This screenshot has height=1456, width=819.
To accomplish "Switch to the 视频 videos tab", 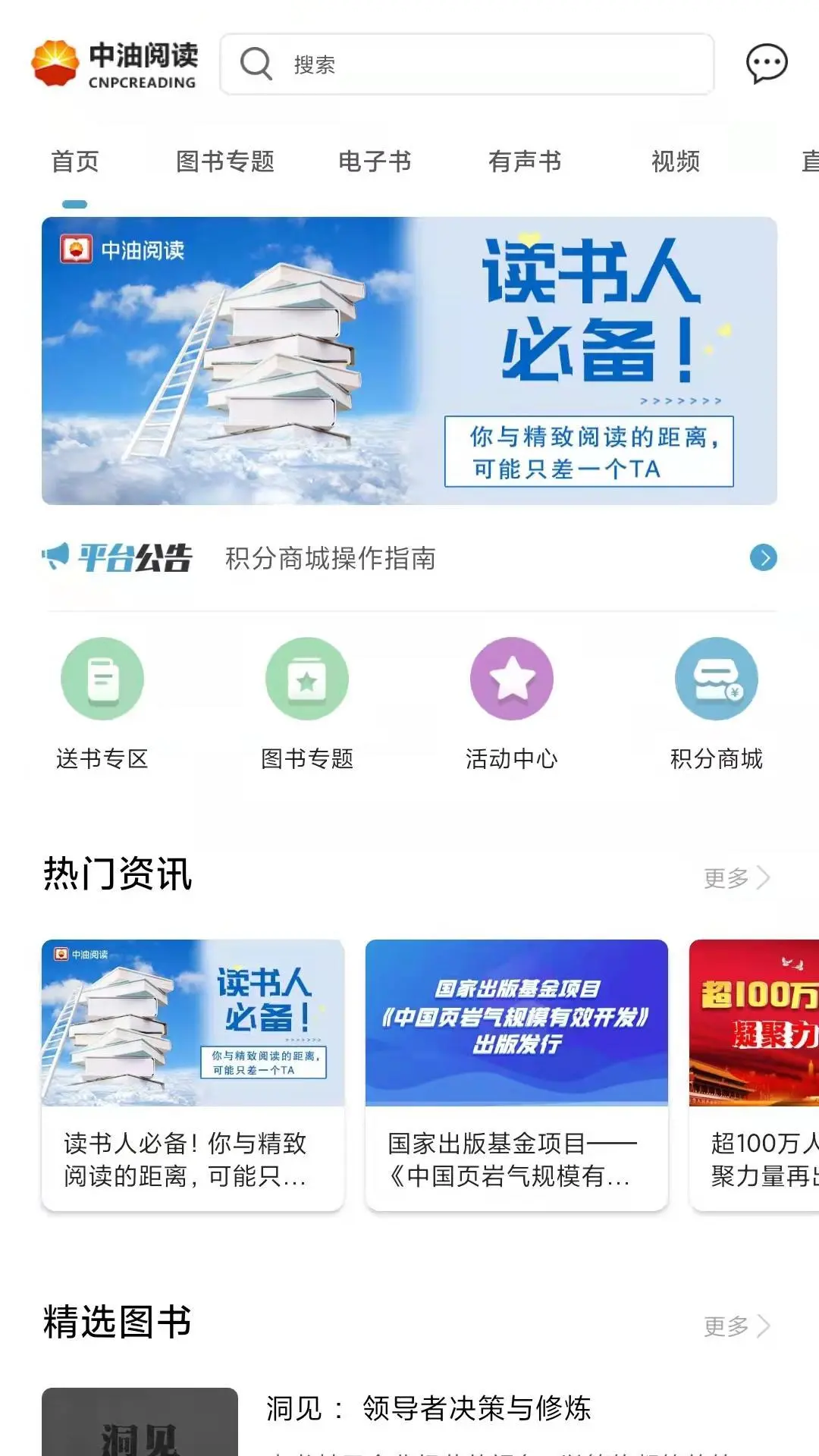I will pyautogui.click(x=676, y=161).
